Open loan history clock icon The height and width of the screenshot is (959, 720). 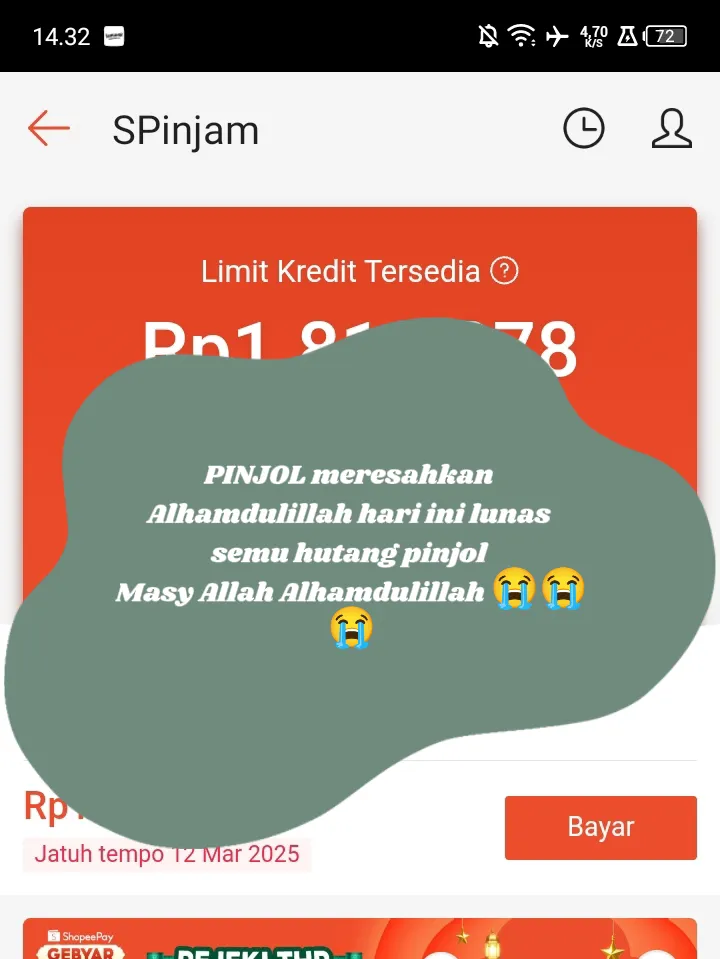584,129
